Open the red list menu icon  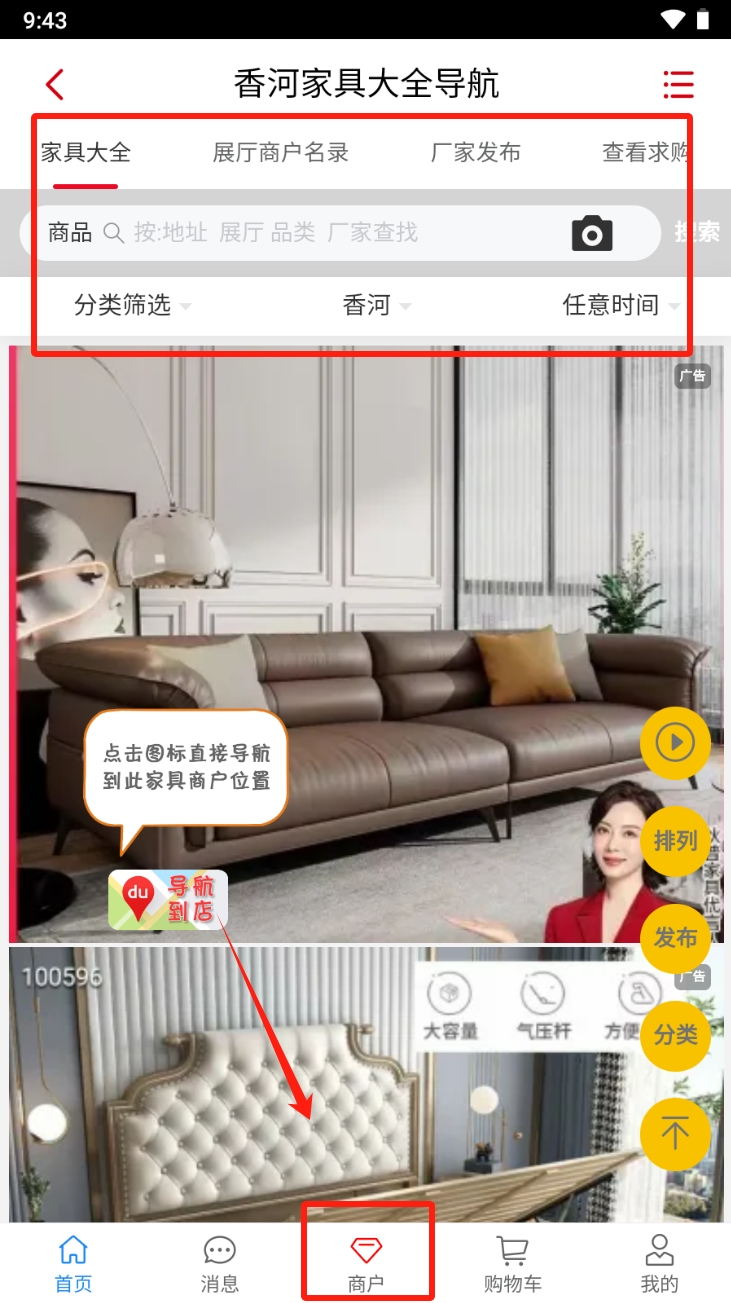point(678,85)
